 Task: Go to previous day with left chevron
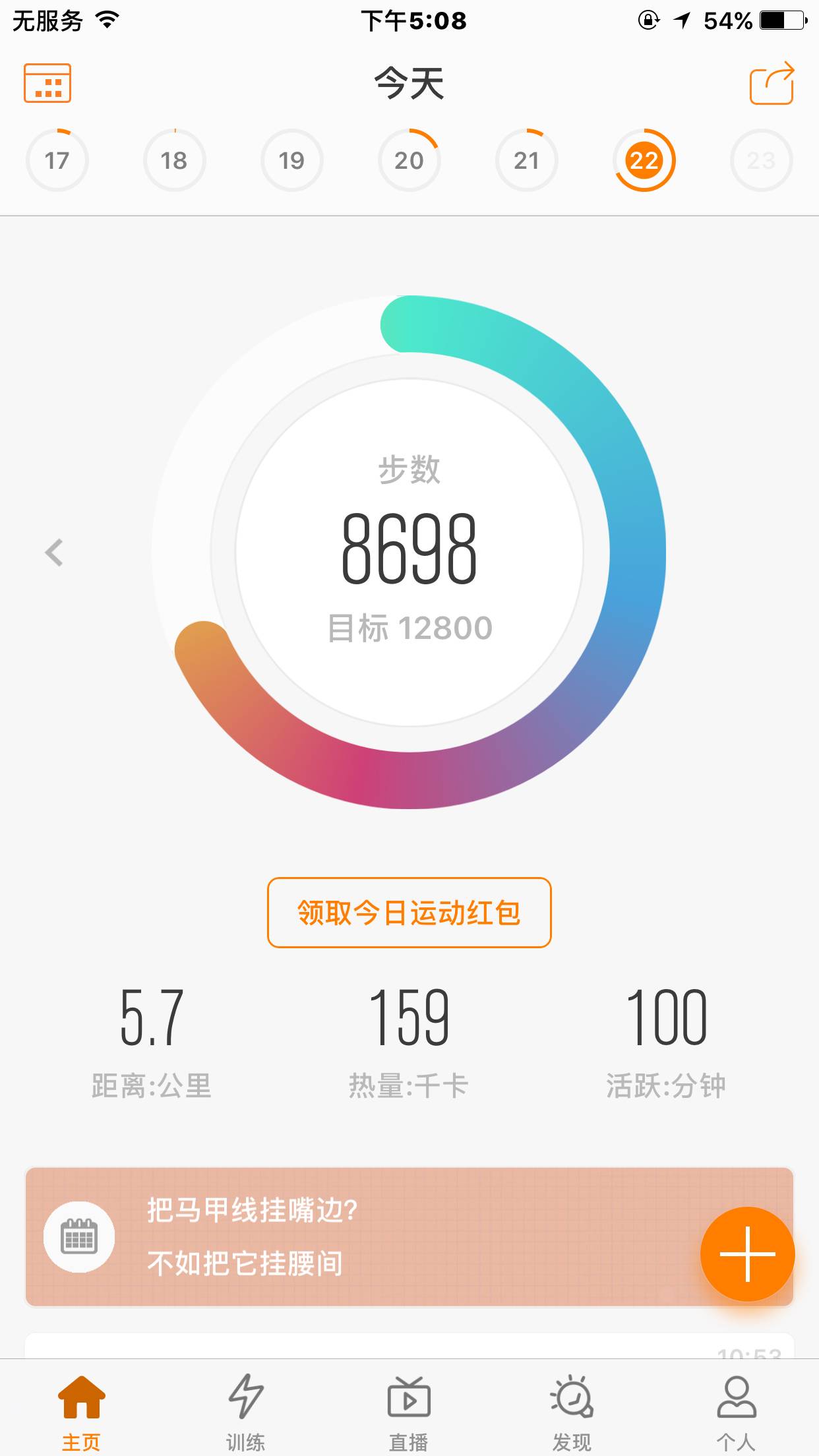(54, 553)
